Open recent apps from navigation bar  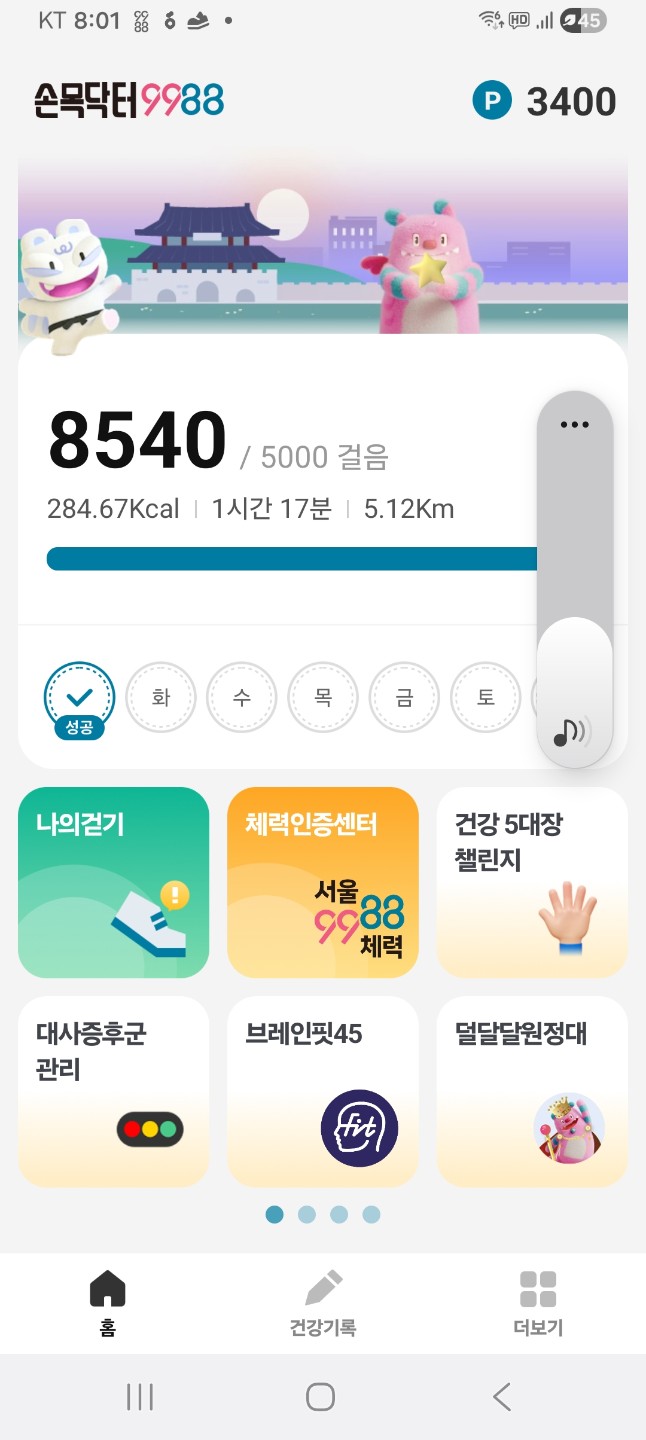[140, 1397]
